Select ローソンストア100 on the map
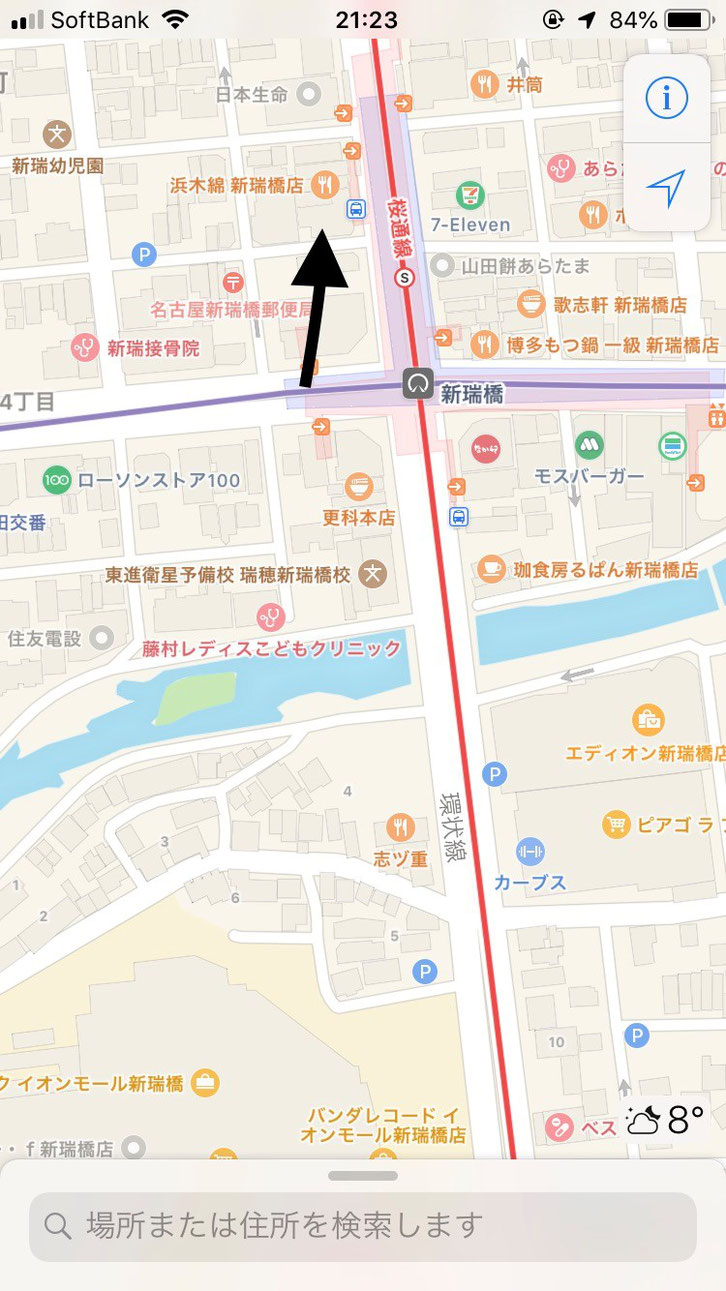The image size is (726, 1291). coord(56,480)
